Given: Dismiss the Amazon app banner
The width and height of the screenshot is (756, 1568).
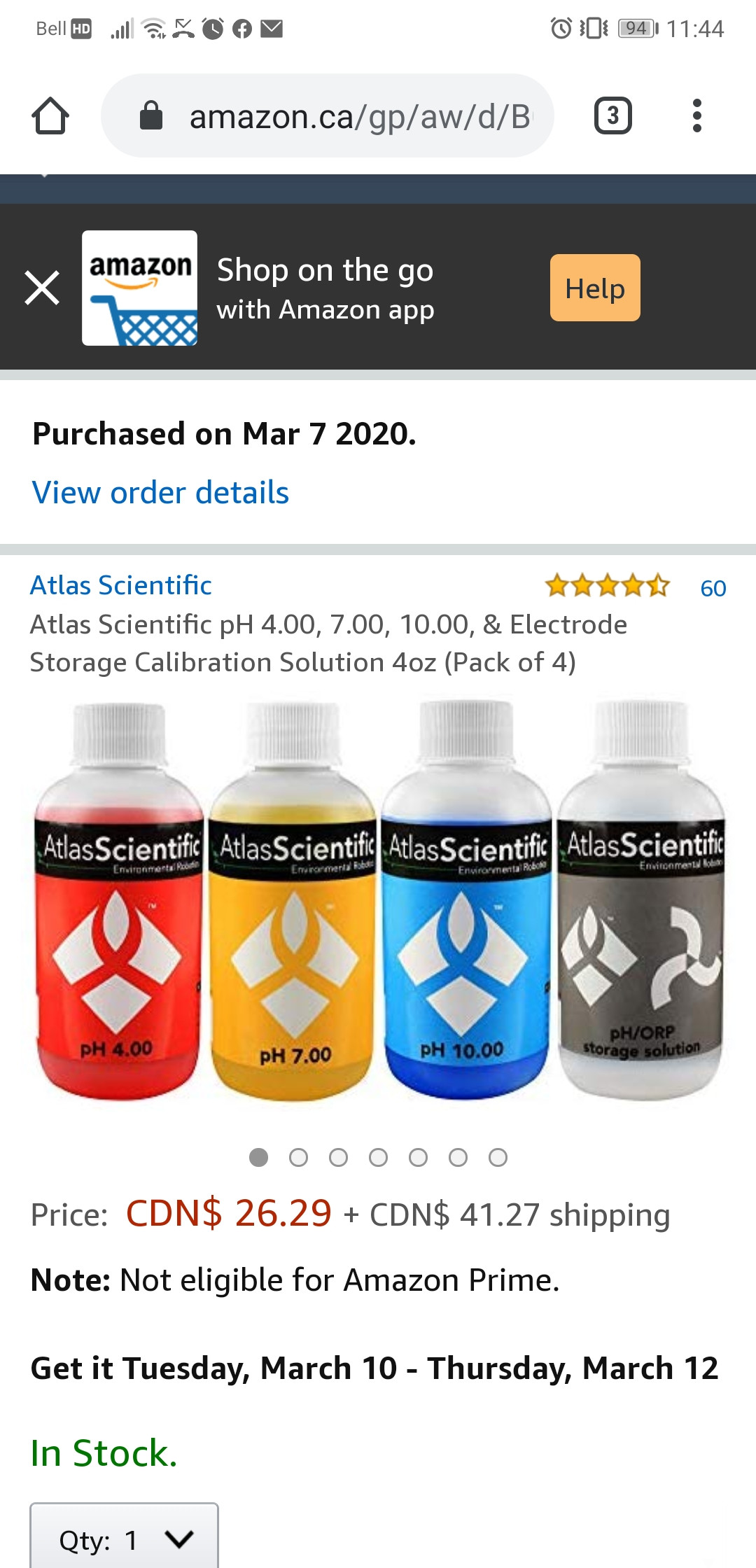Looking at the screenshot, I should pos(42,288).
